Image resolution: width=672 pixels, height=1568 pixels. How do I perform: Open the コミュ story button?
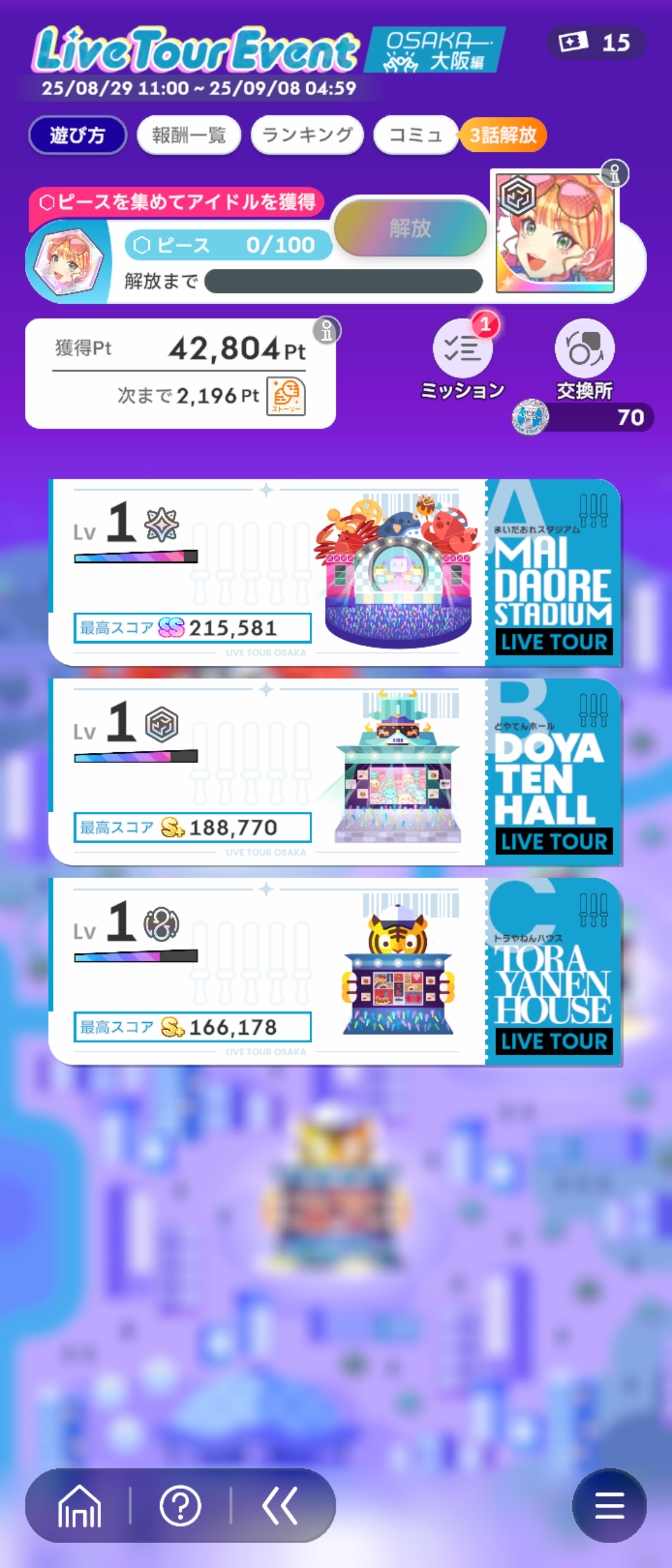(416, 135)
